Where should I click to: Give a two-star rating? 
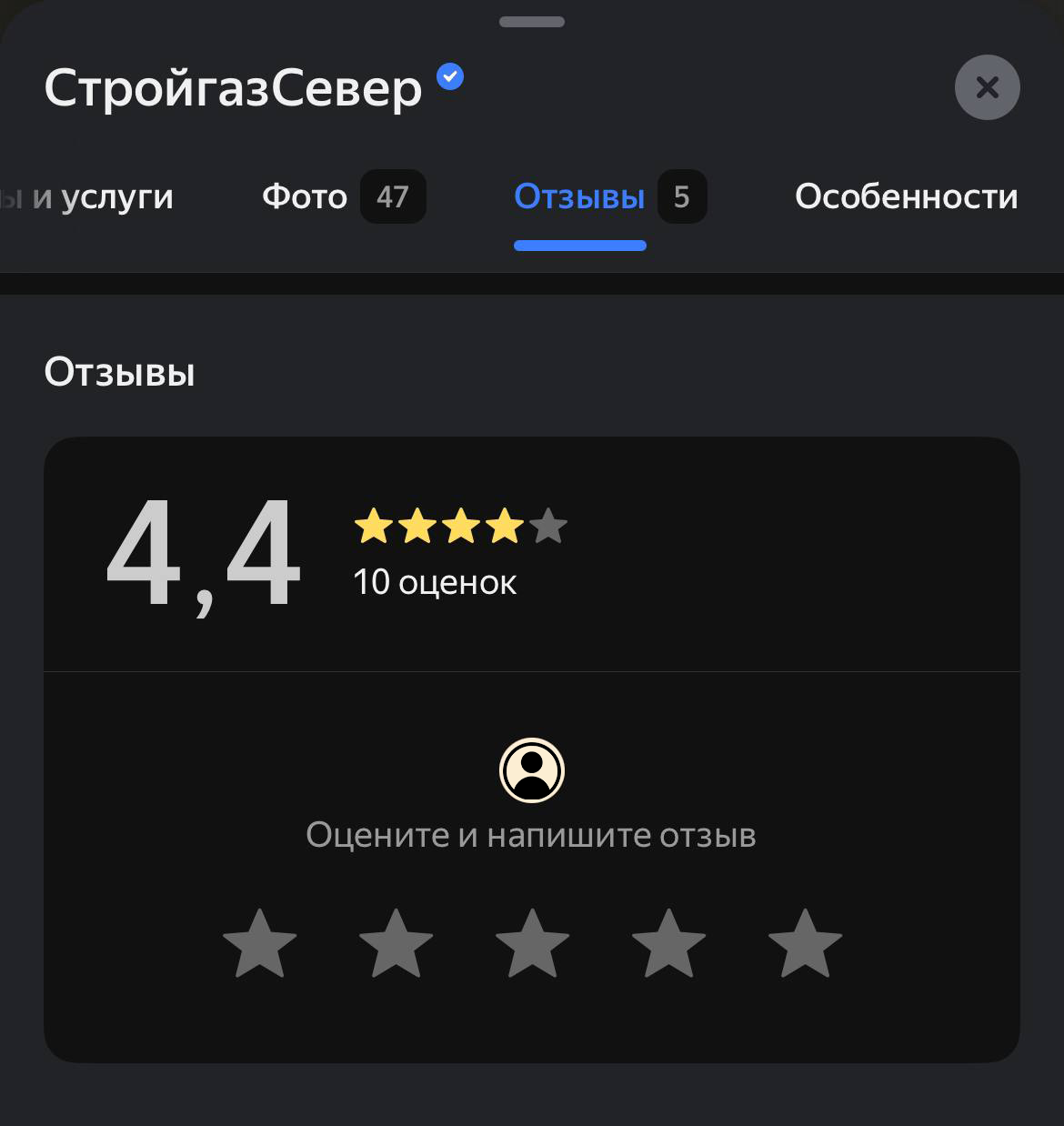pyautogui.click(x=396, y=943)
